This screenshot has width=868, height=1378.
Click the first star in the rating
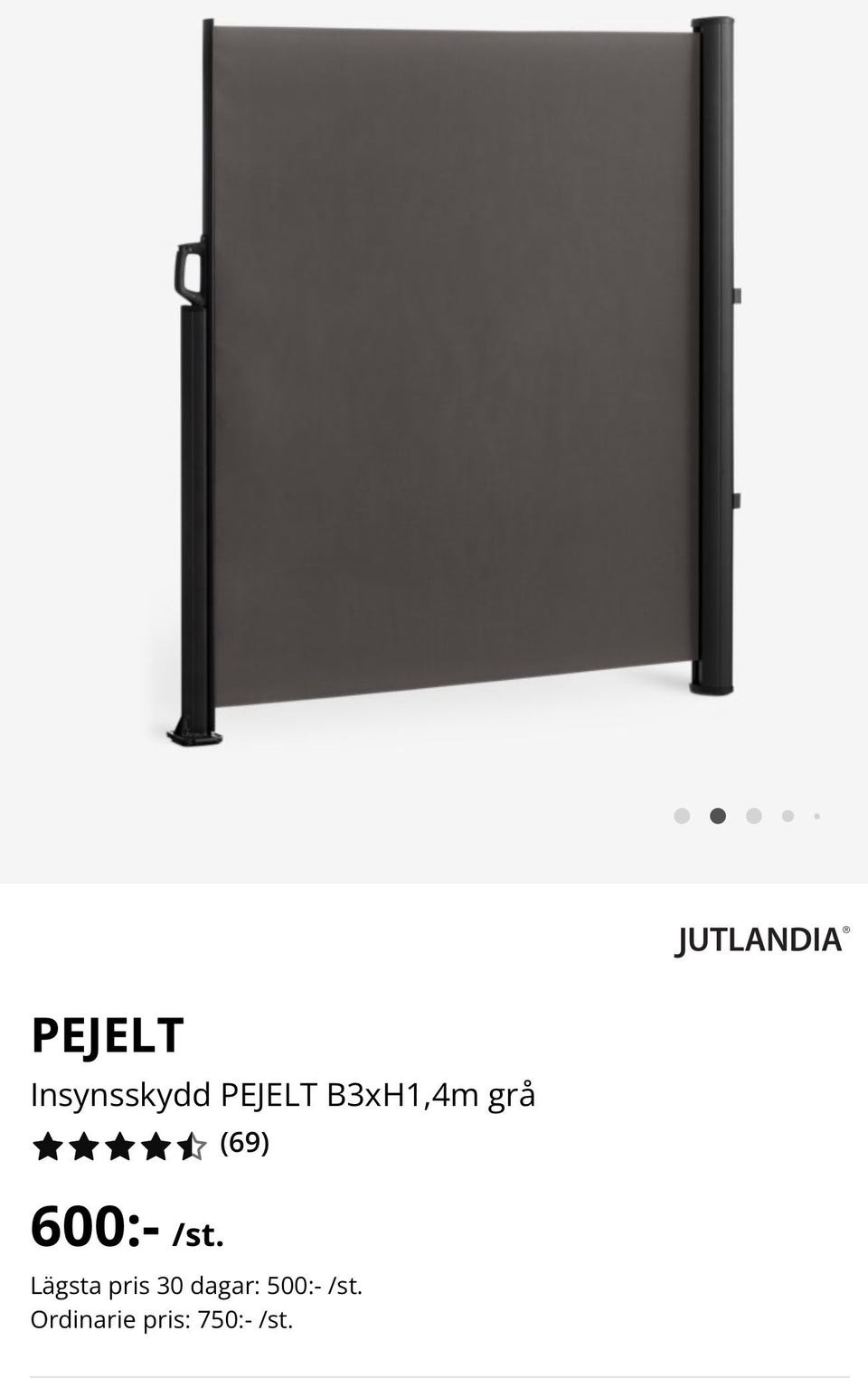coord(50,1145)
